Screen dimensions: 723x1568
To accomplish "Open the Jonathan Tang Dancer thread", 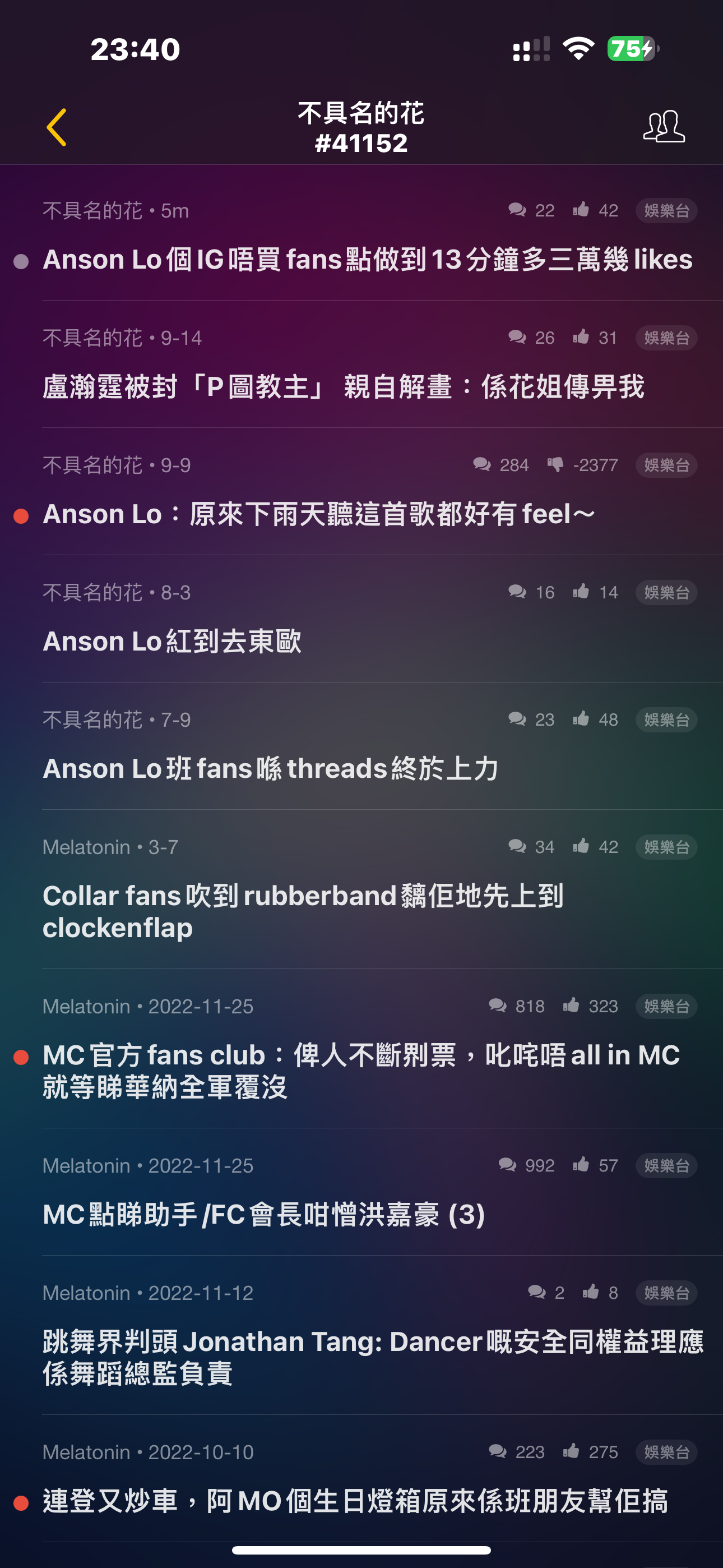I will point(373,1357).
